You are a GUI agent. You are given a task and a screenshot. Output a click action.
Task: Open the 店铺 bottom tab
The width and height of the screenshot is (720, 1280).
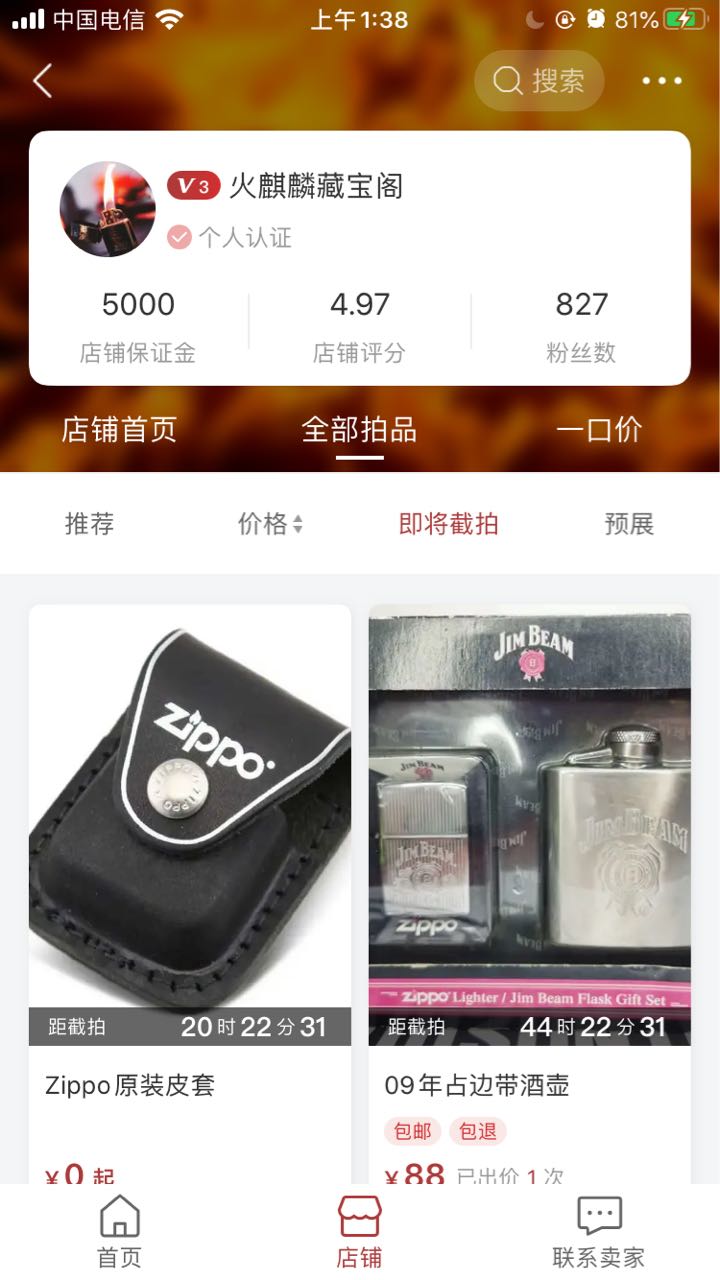[x=359, y=1232]
